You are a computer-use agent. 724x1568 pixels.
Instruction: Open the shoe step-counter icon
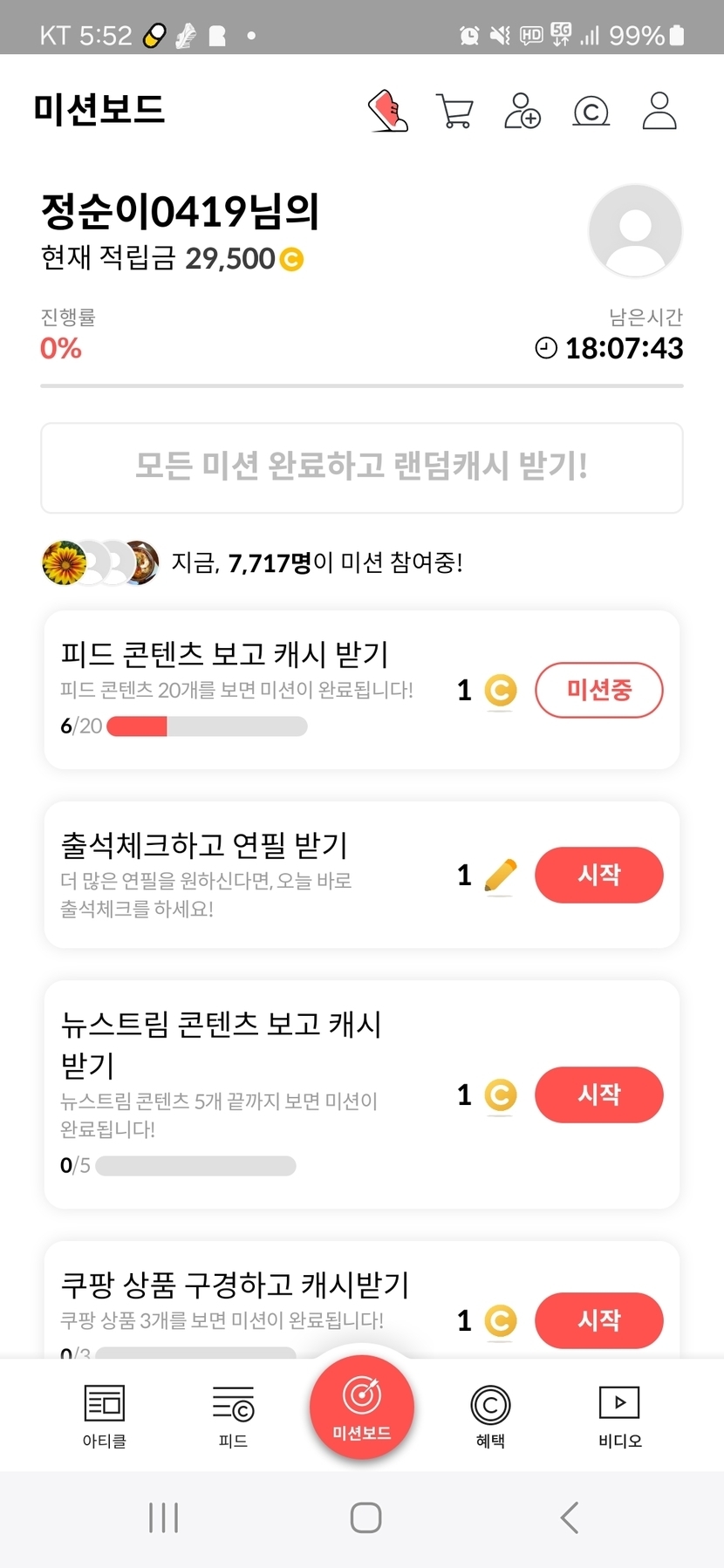coord(388,112)
